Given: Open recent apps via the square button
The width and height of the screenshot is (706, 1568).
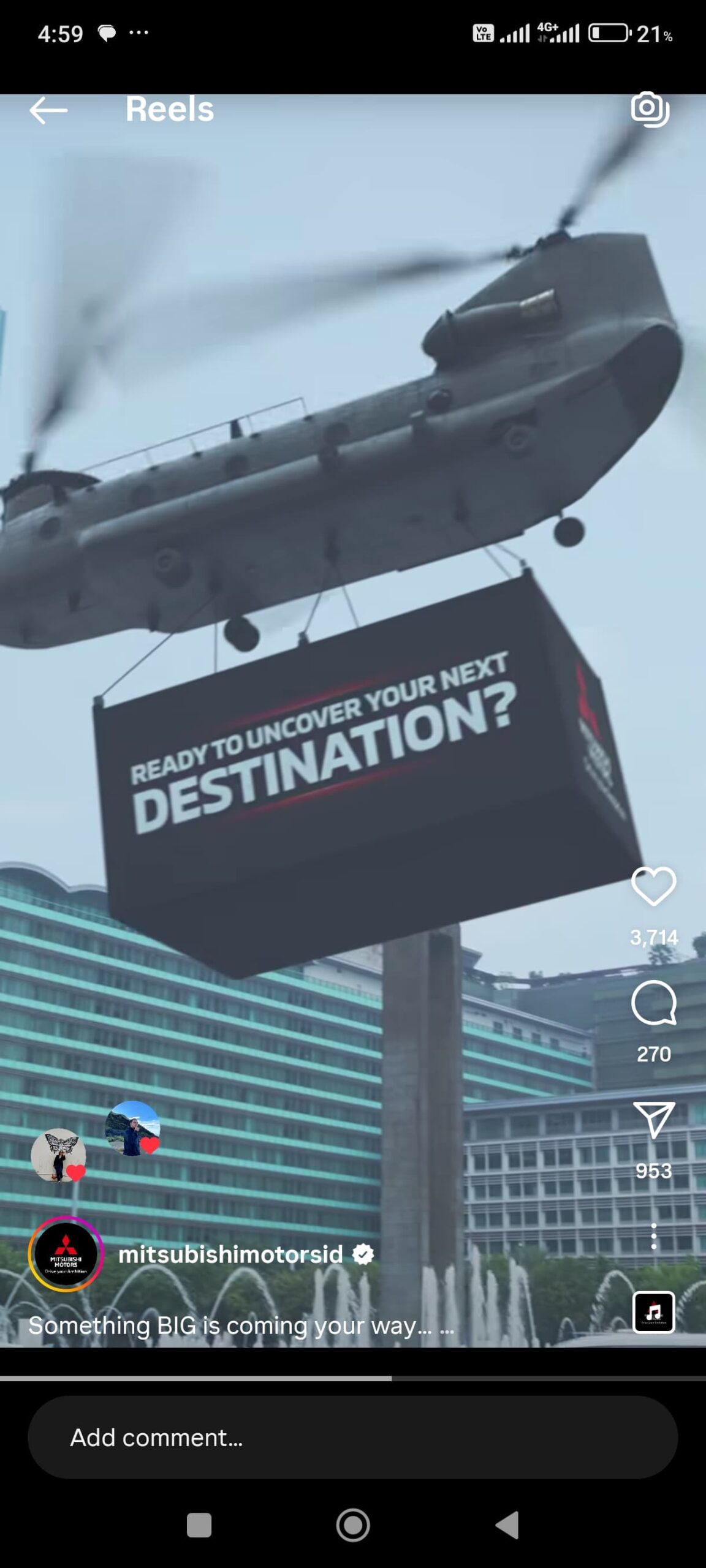Looking at the screenshot, I should (199, 1525).
